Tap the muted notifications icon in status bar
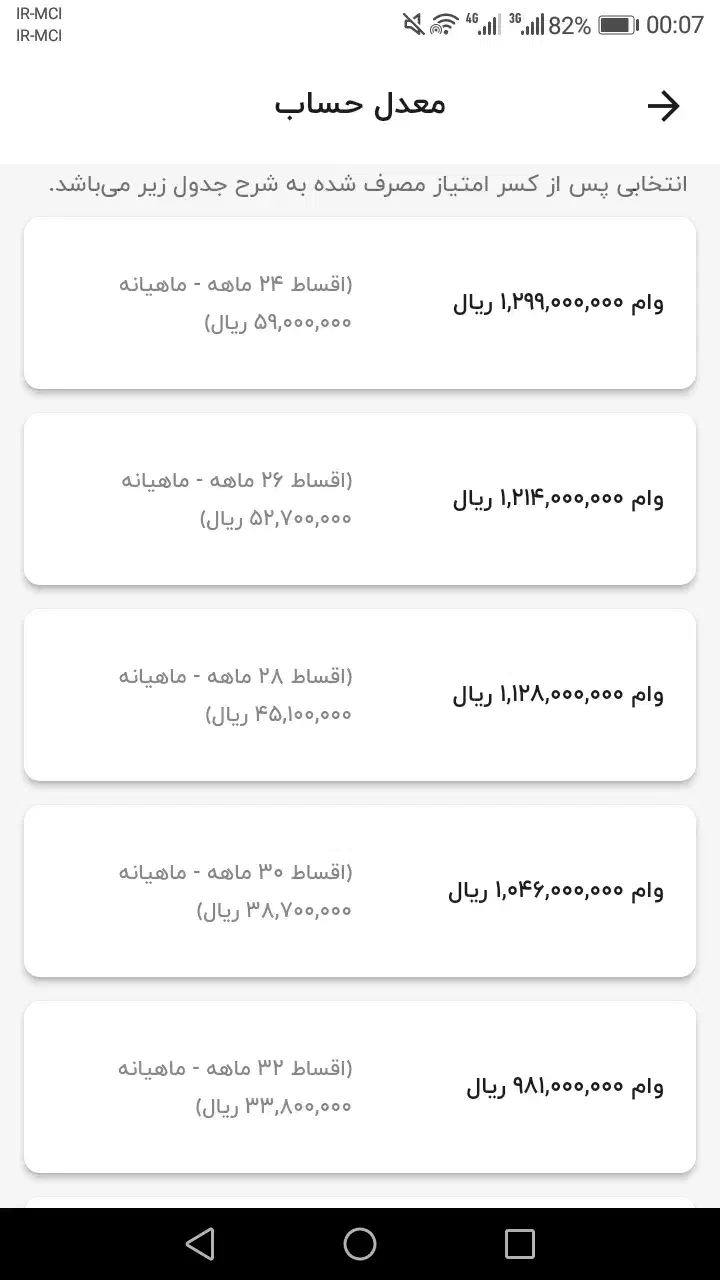The height and width of the screenshot is (1280, 720). [411, 25]
